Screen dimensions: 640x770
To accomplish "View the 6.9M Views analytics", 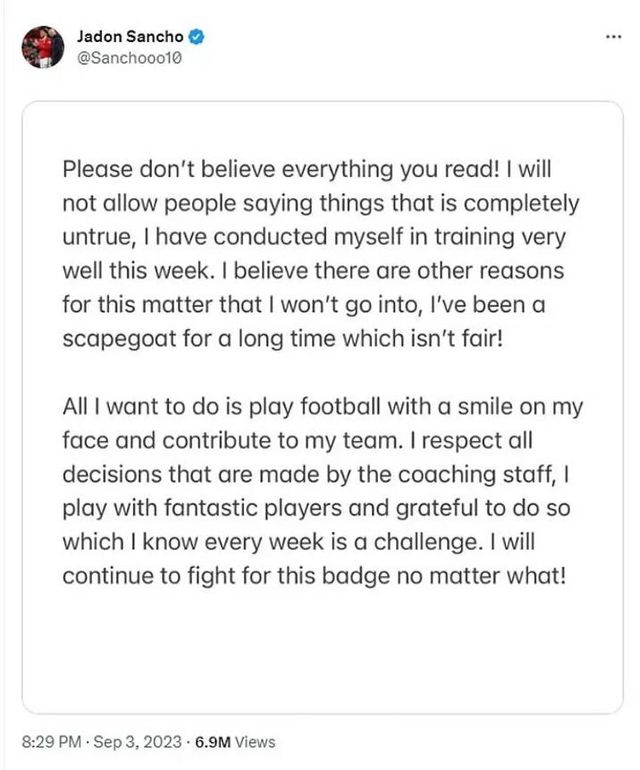I will tap(239, 742).
